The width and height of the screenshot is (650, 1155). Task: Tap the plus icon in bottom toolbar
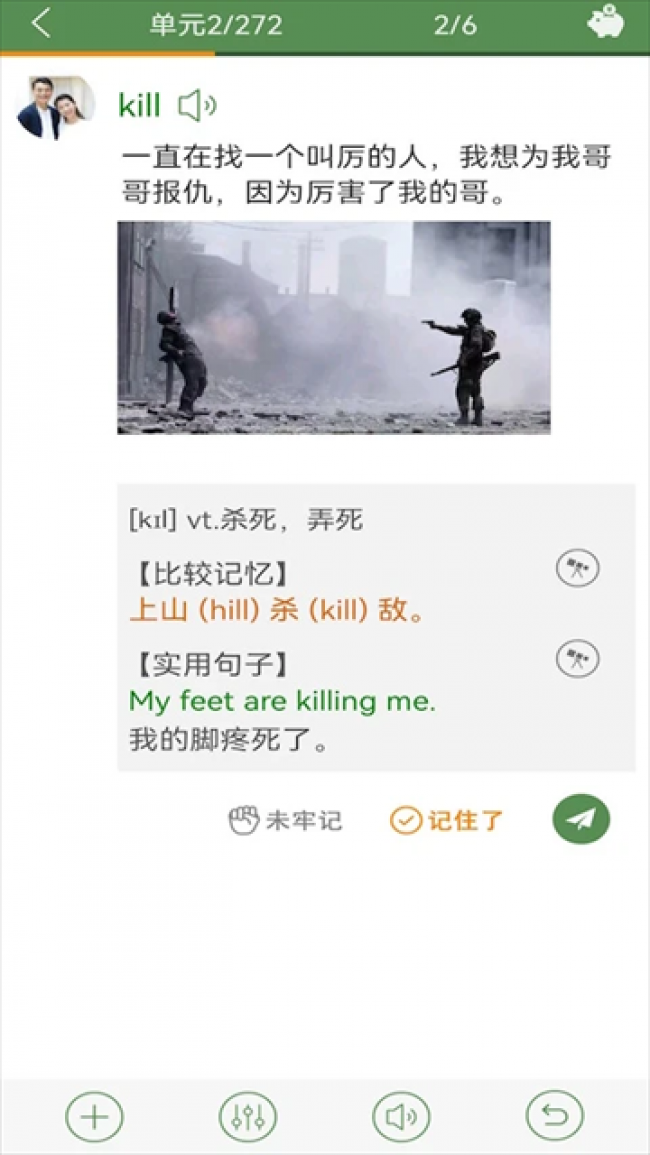coord(94,1116)
